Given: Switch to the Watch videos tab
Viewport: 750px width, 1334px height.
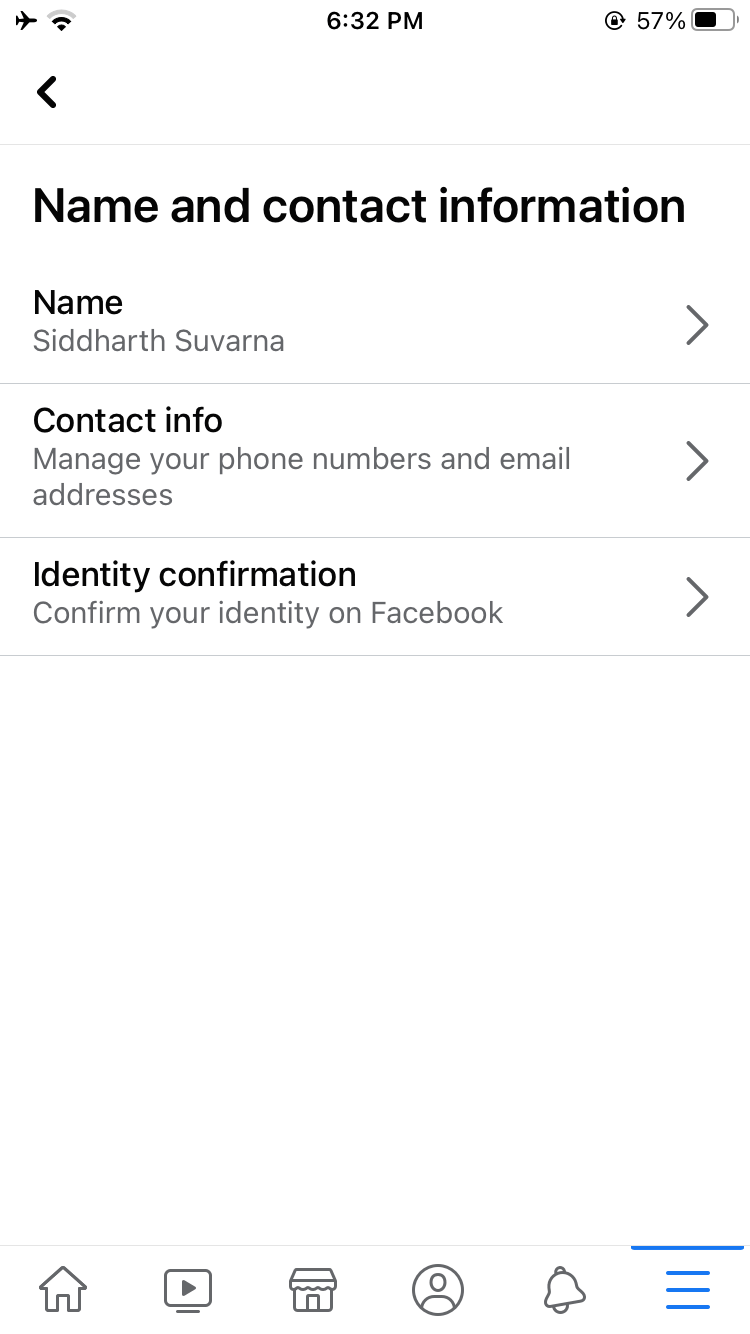Looking at the screenshot, I should pos(188,1289).
